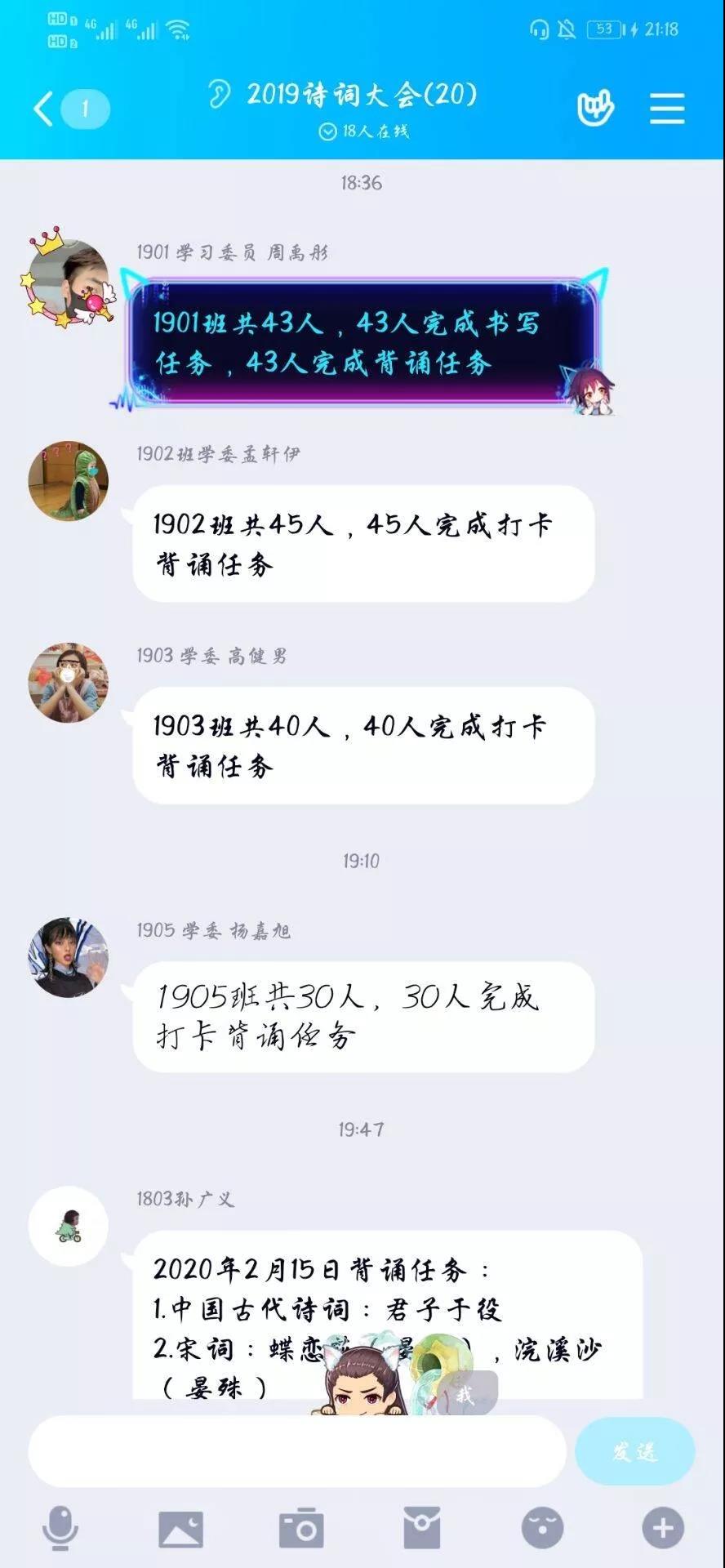725x1568 pixels.
Task: Open 周禹彤's avatar profile
Action: 69,279
